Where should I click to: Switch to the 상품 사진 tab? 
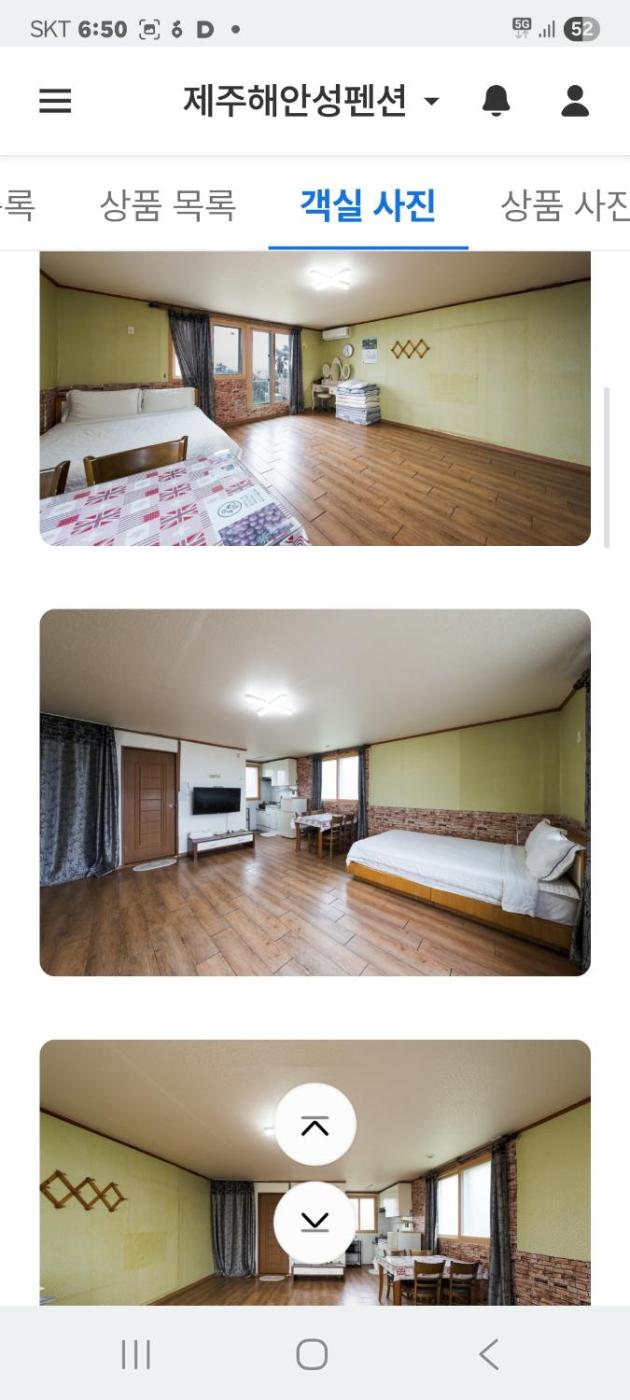pyautogui.click(x=564, y=206)
